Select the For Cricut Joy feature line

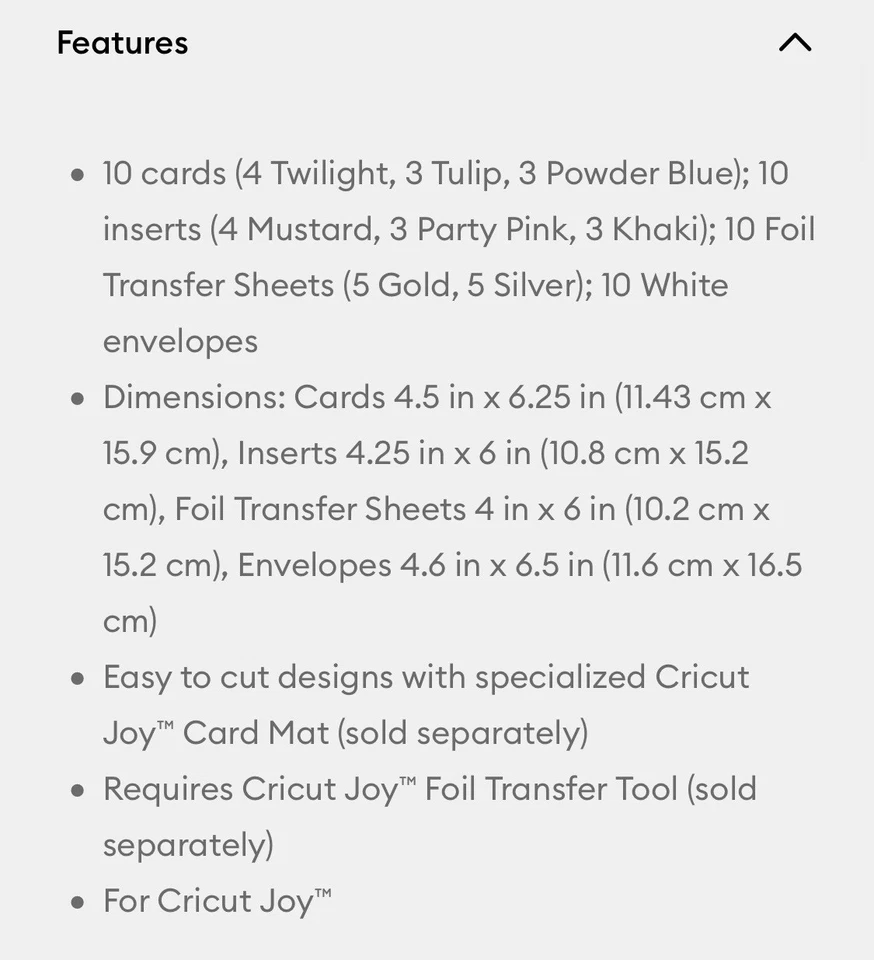[x=216, y=902]
